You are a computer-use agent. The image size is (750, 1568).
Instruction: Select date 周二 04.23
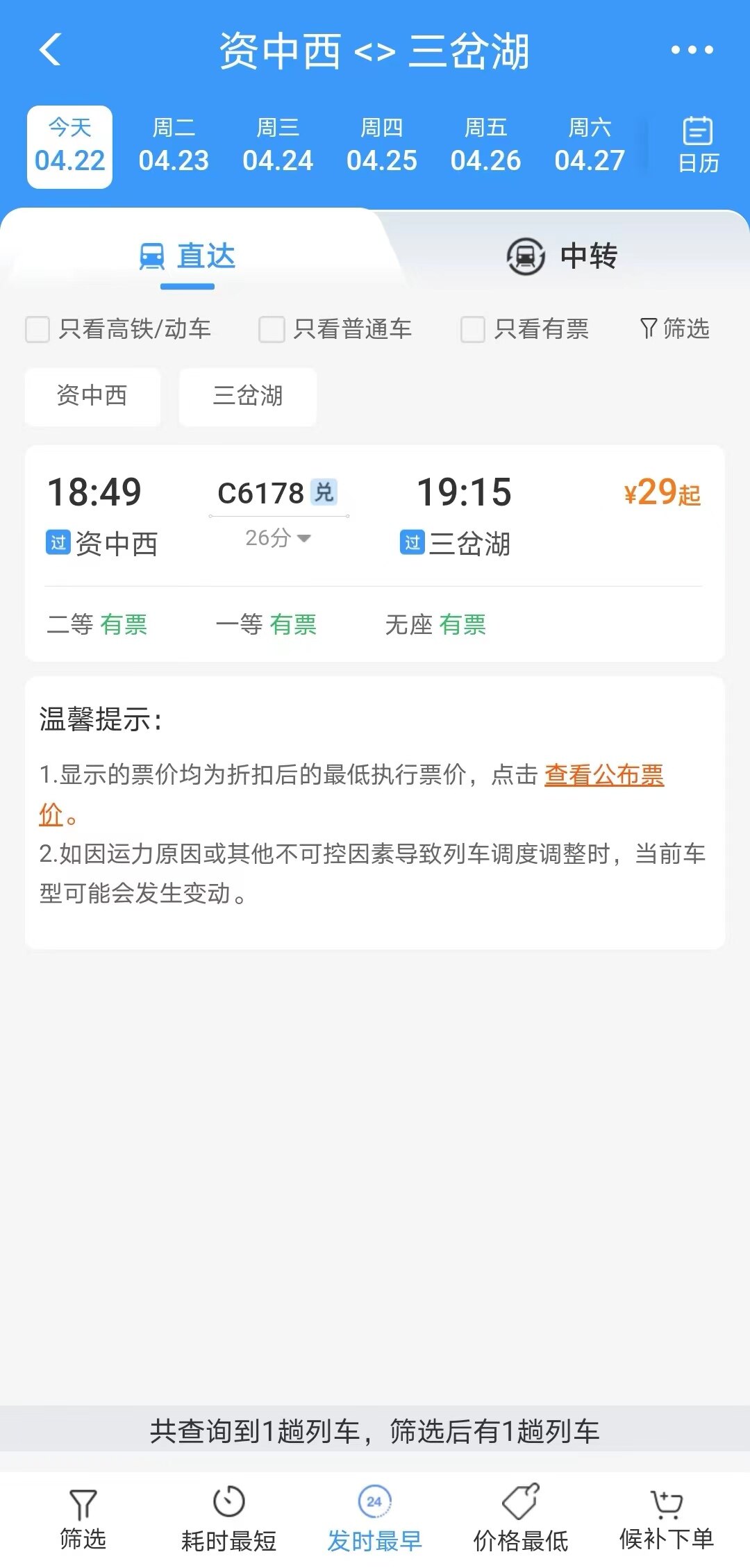point(174,147)
